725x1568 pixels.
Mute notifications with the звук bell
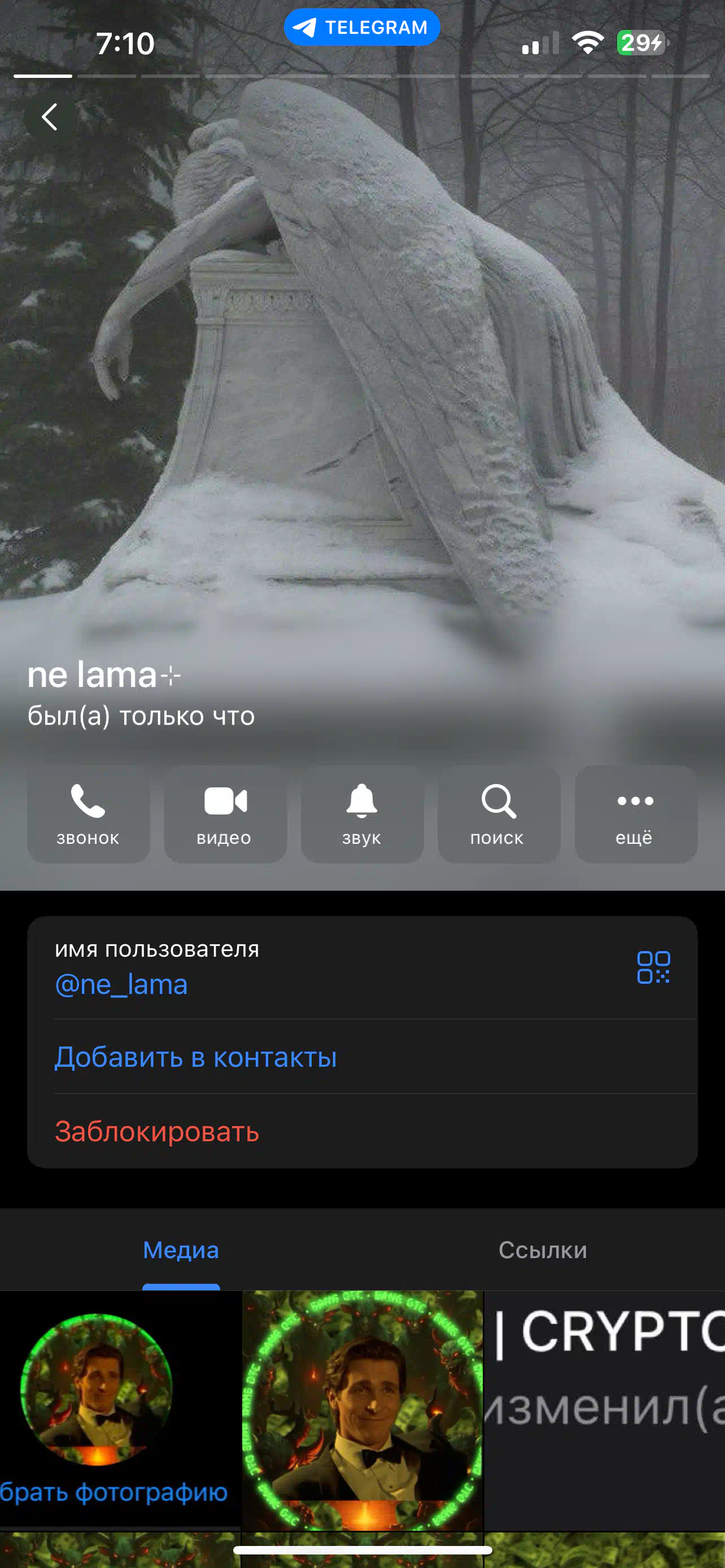pyautogui.click(x=362, y=814)
